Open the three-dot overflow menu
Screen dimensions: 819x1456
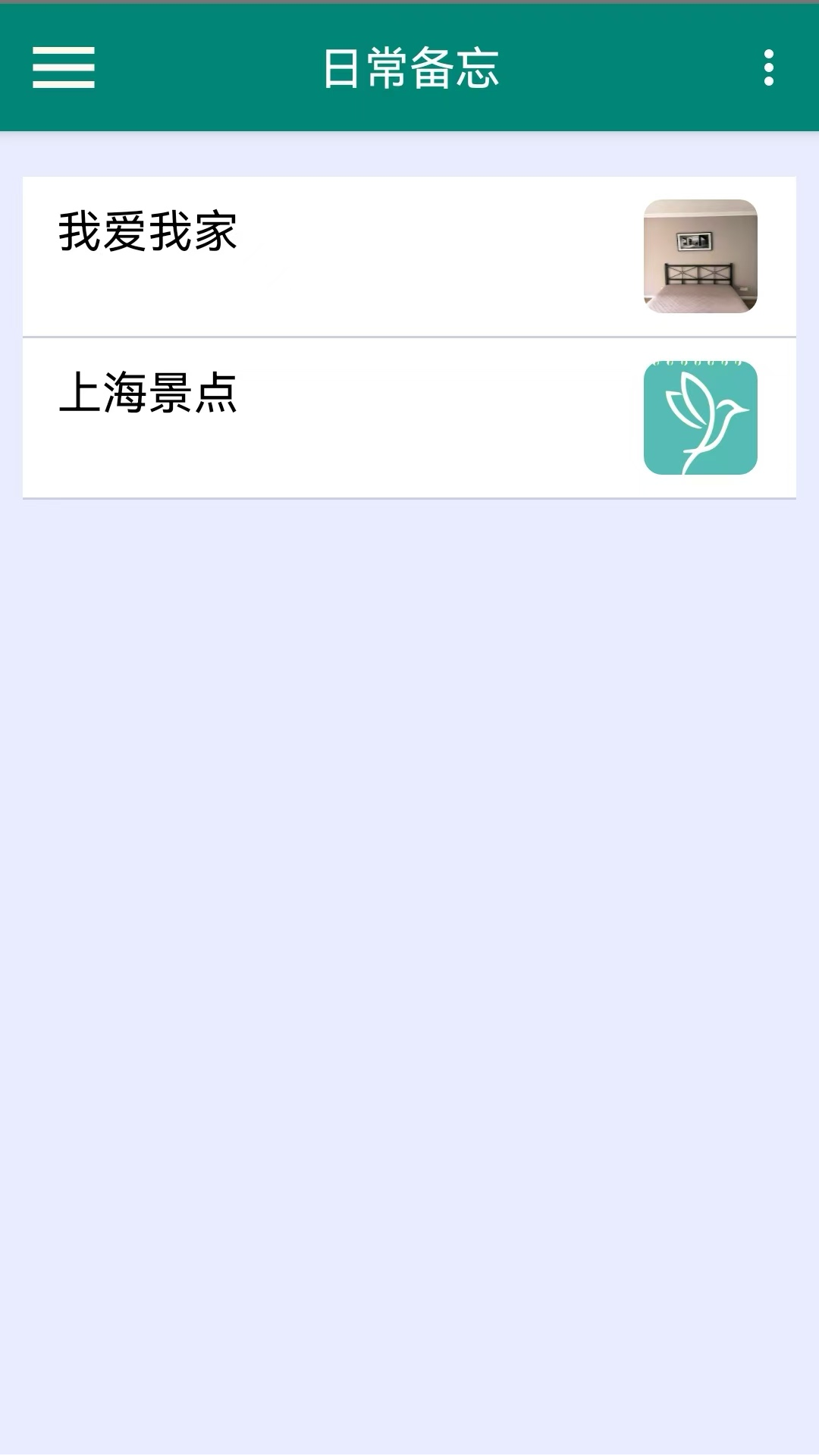(x=768, y=67)
